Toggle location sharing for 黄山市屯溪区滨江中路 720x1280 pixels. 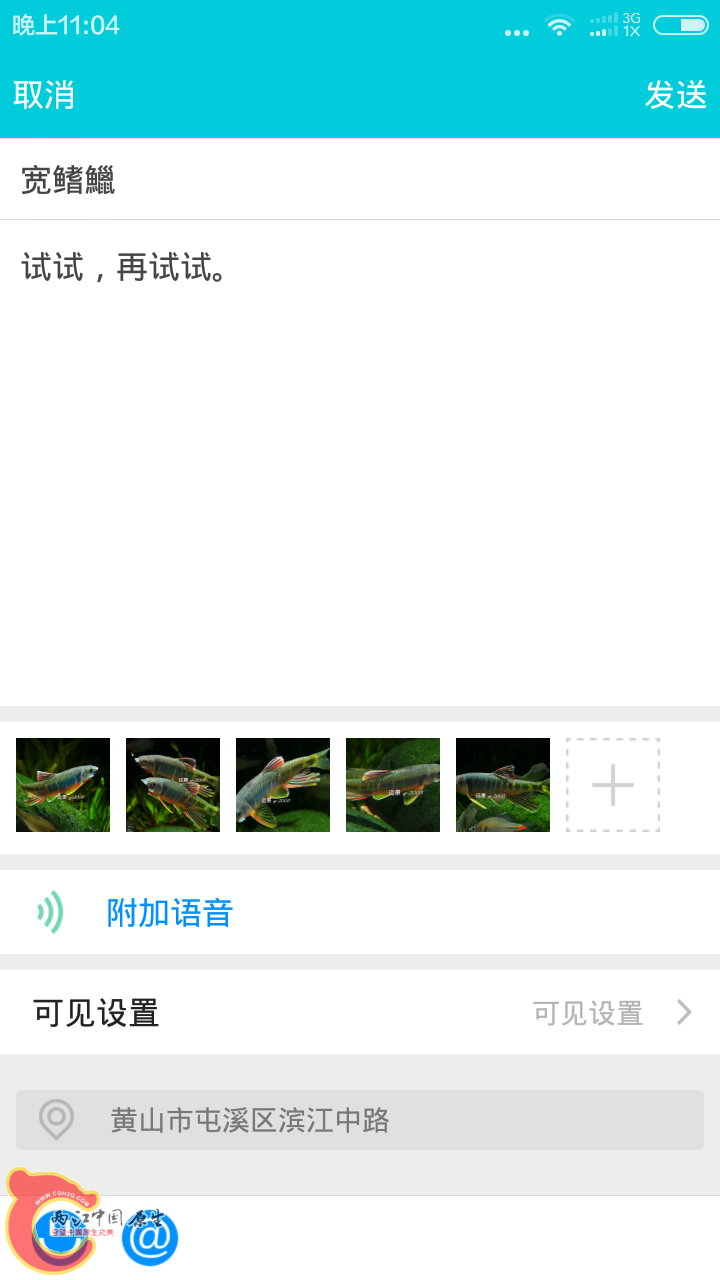360,1120
